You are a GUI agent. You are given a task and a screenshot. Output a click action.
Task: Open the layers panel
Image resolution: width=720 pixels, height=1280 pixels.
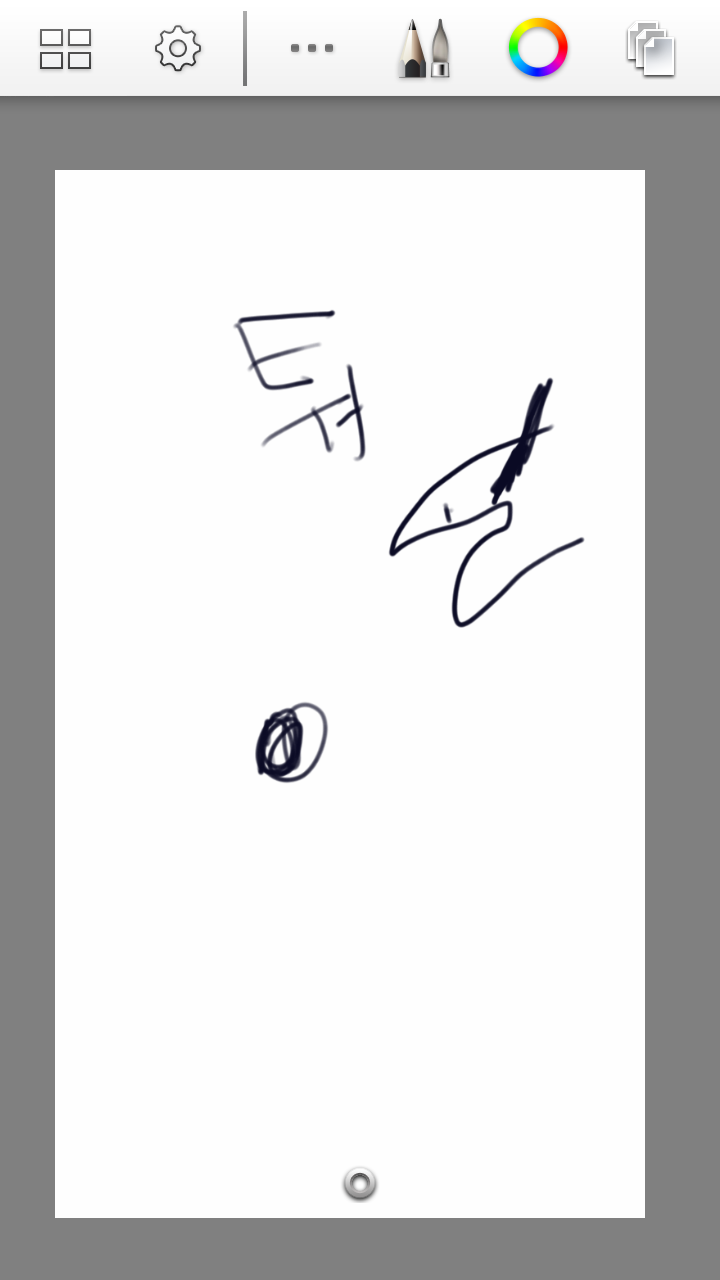pos(651,49)
